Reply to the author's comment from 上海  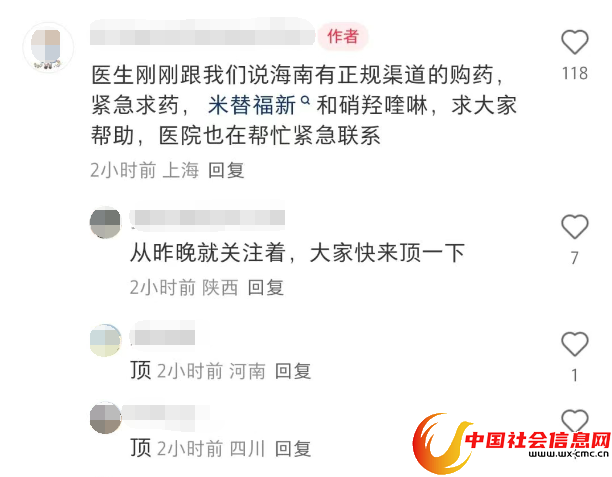(226, 170)
